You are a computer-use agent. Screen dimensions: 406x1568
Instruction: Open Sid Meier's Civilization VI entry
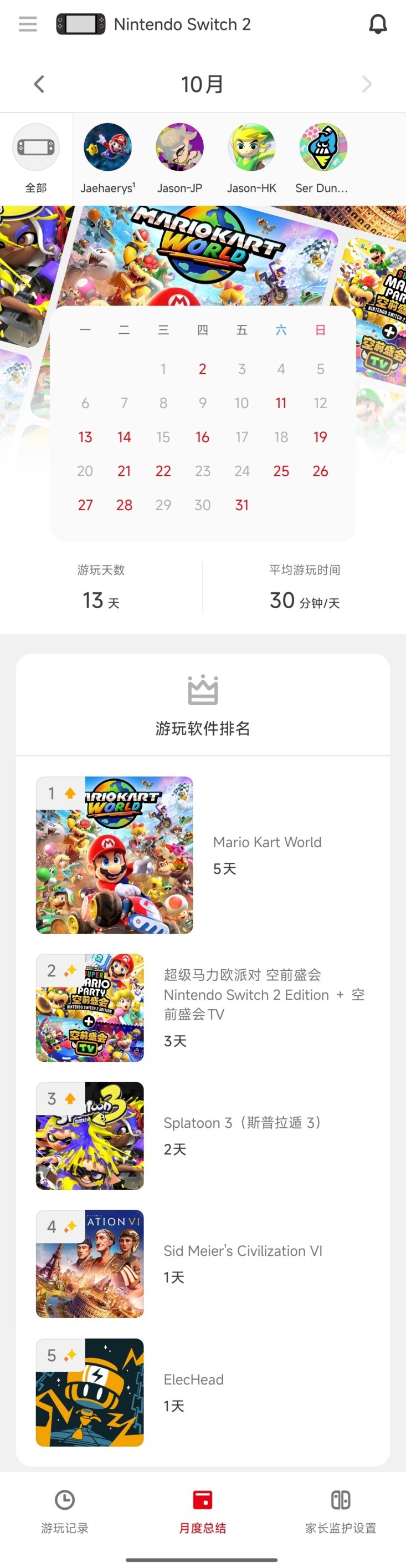click(x=90, y=1263)
